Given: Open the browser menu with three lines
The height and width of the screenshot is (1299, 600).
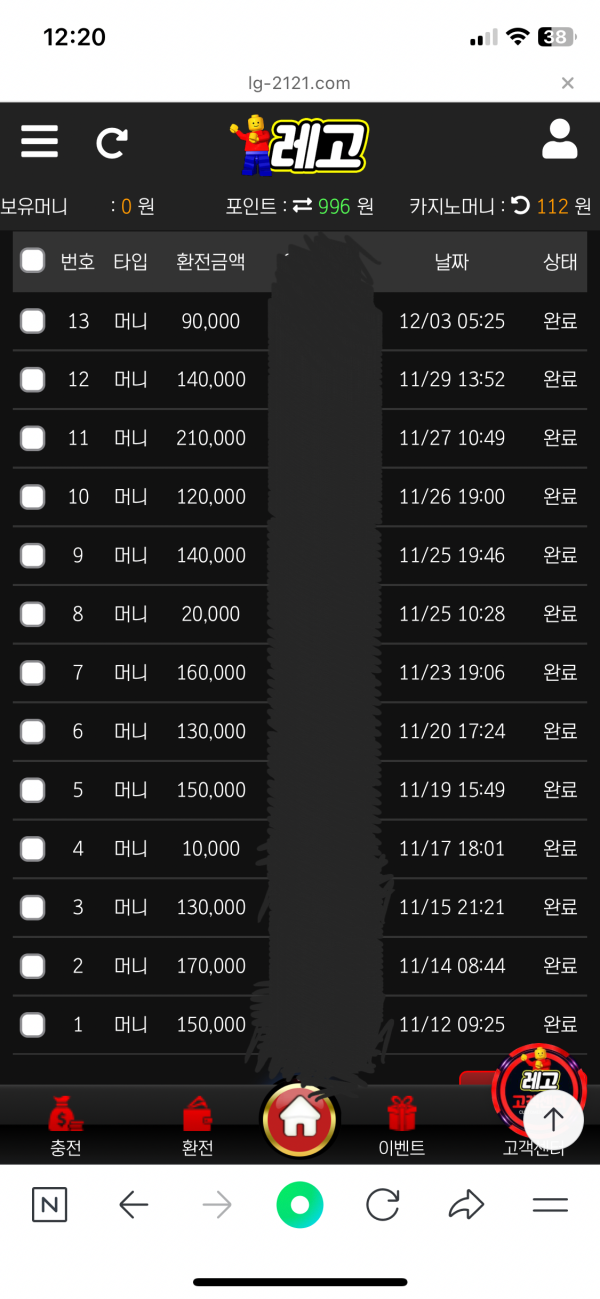Looking at the screenshot, I should click(x=550, y=1205).
